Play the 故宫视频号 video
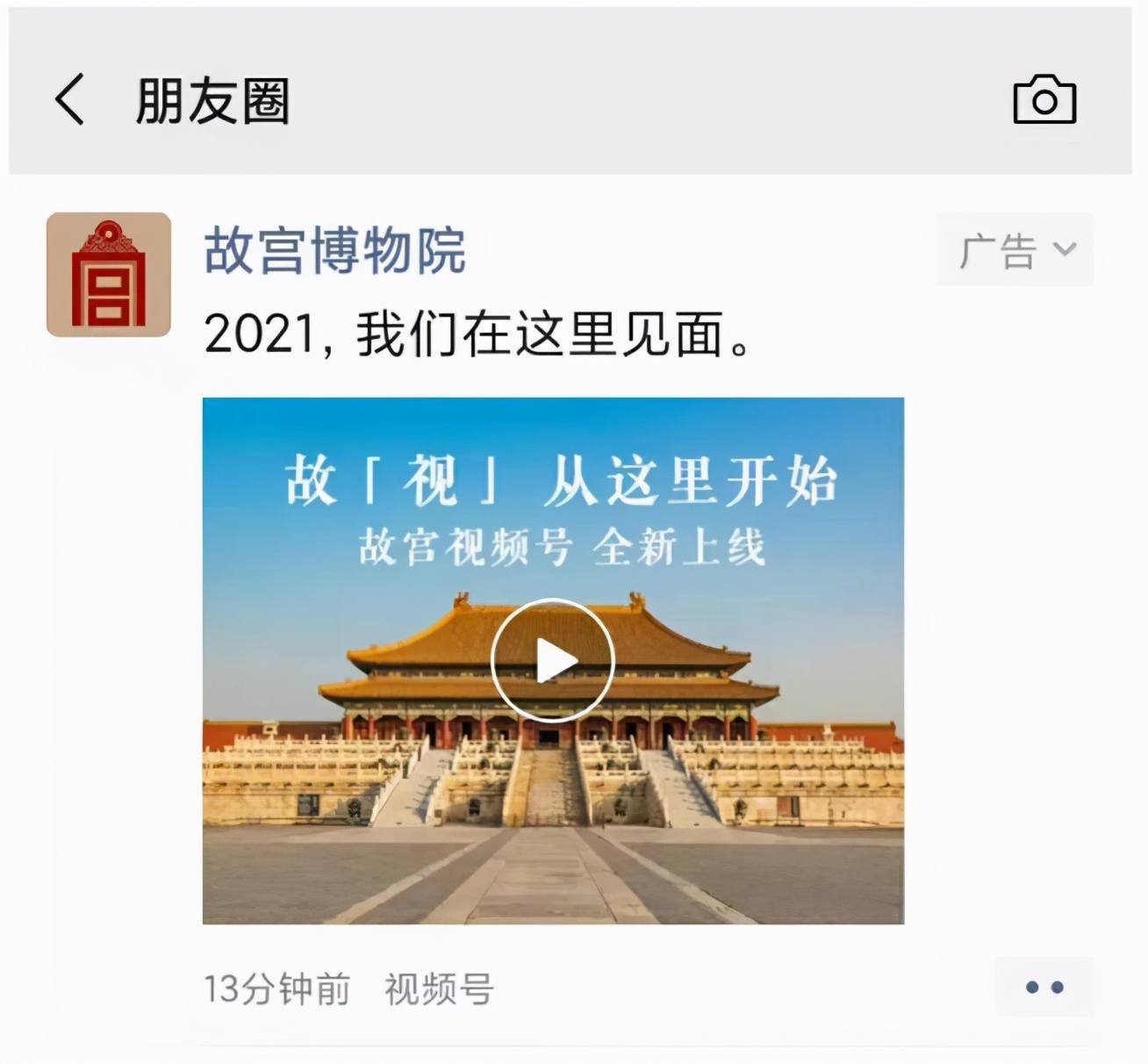 coord(553,661)
